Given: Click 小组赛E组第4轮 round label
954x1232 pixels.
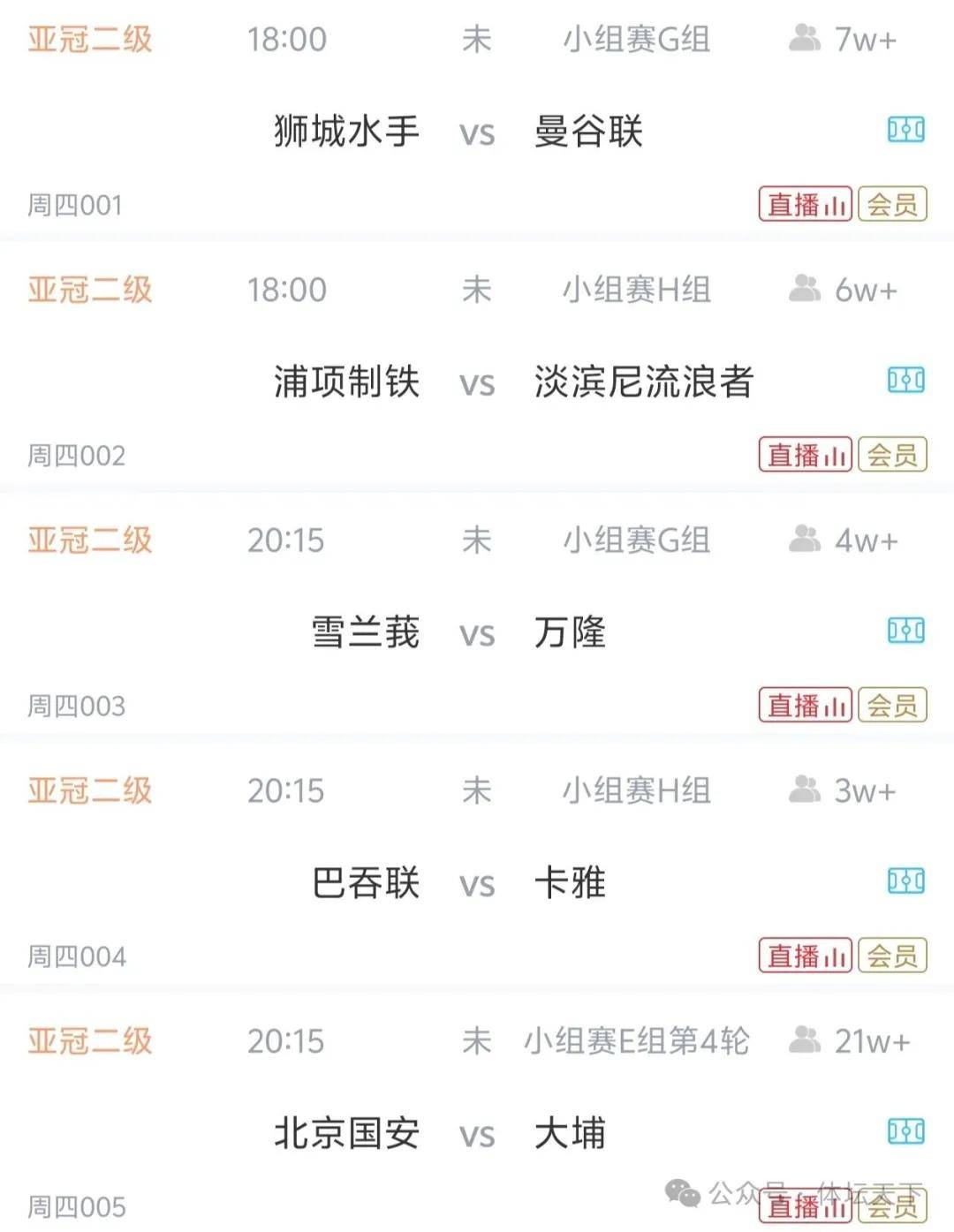Looking at the screenshot, I should point(637,1042).
